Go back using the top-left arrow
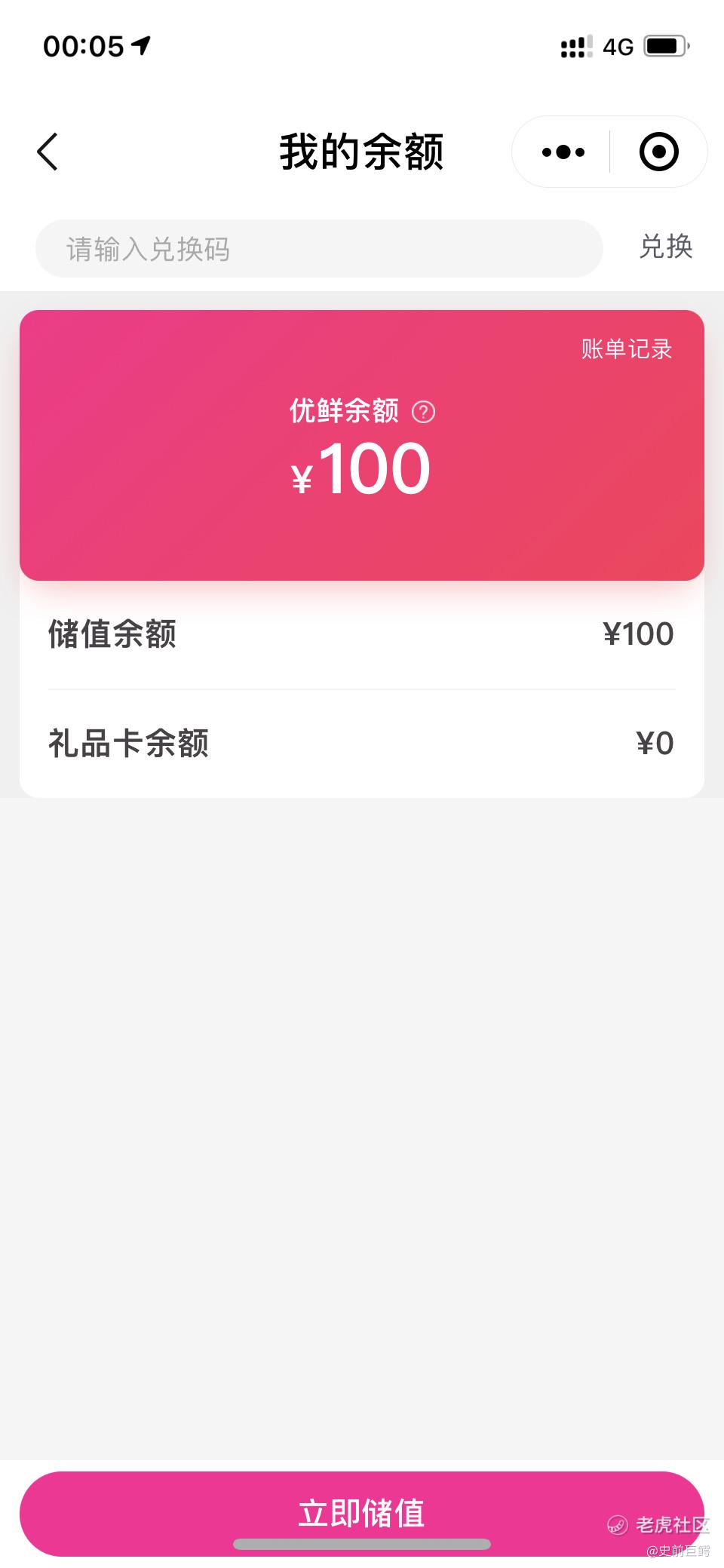 point(48,152)
